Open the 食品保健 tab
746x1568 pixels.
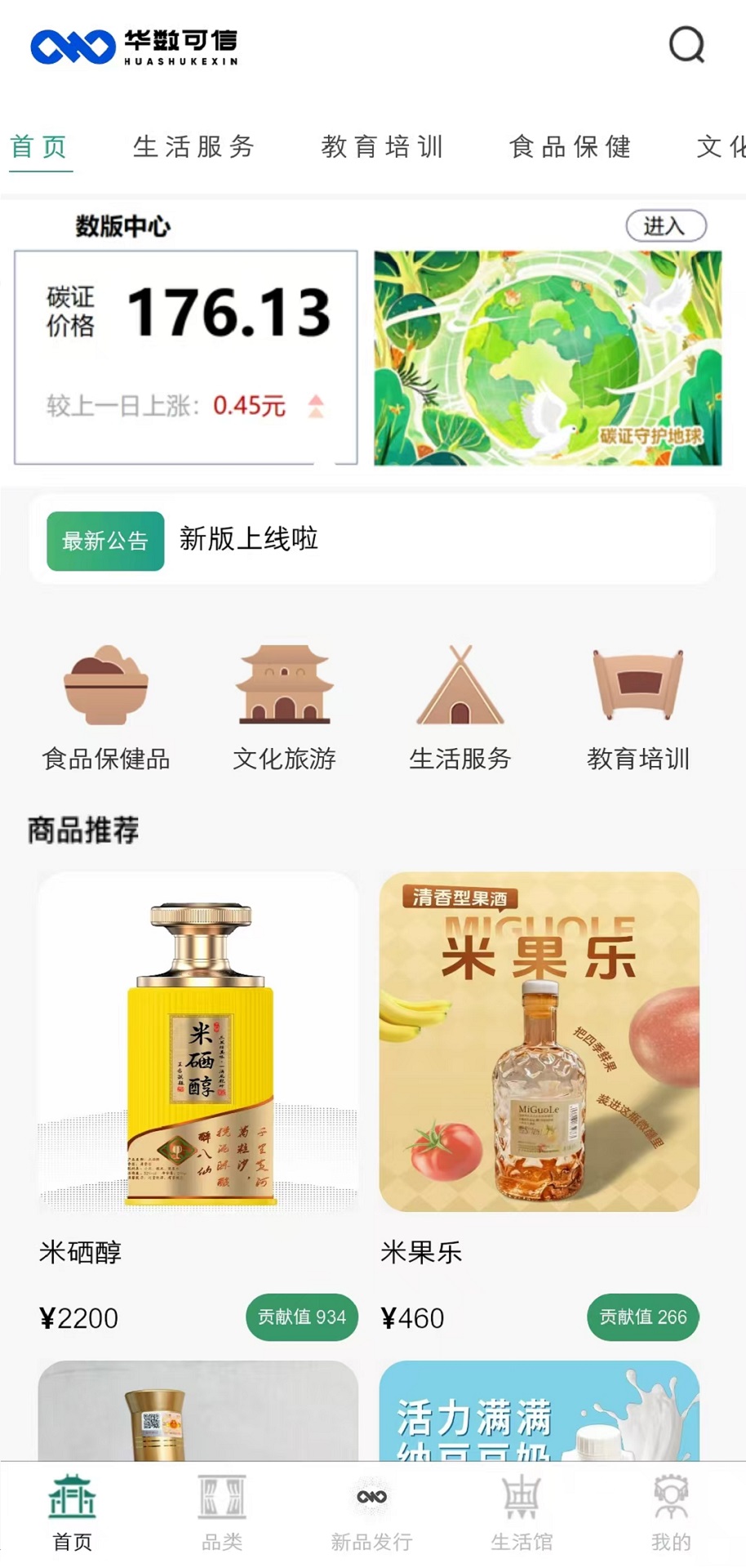570,147
